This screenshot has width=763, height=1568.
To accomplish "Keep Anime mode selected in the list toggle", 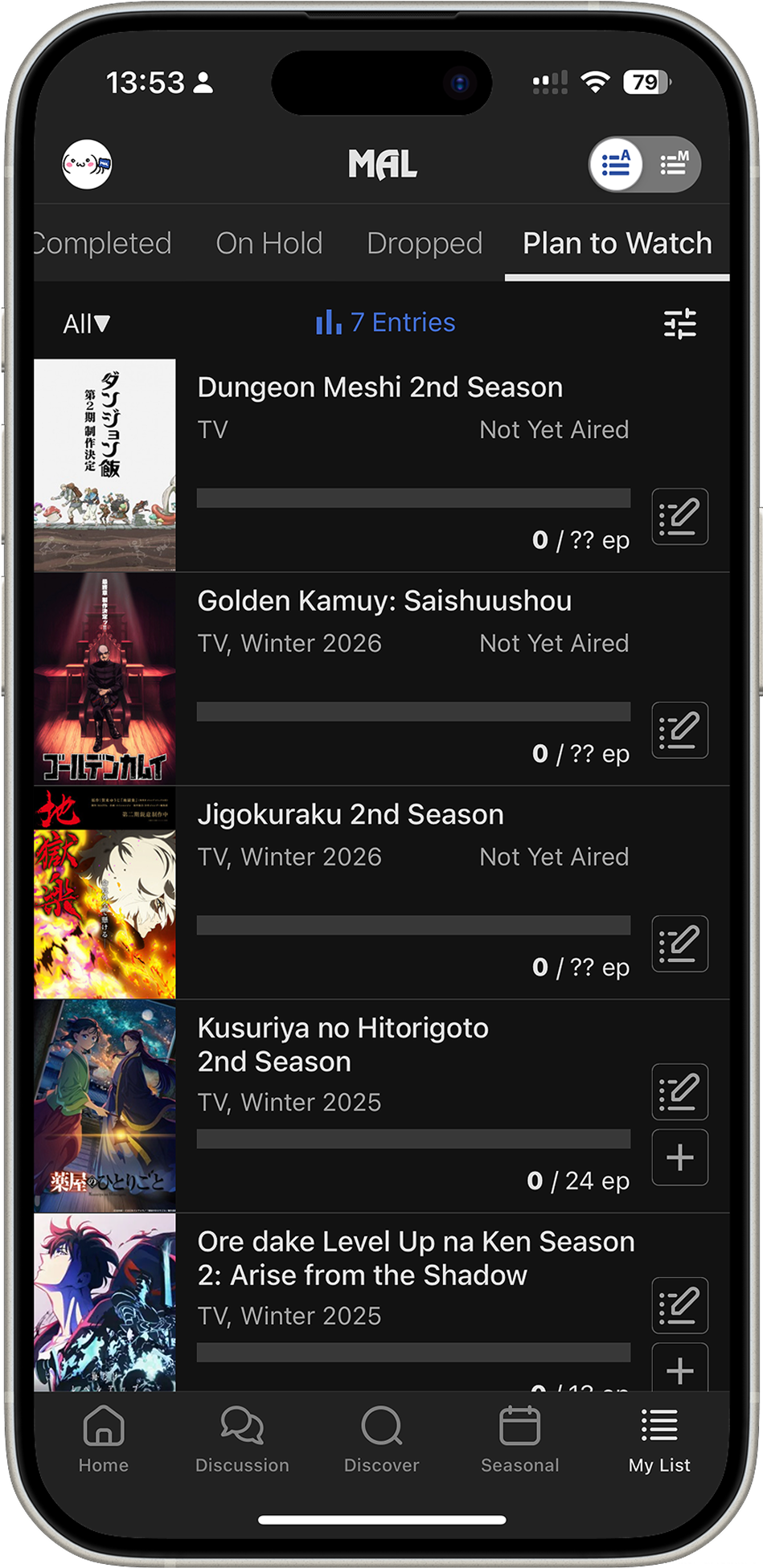I will (615, 164).
